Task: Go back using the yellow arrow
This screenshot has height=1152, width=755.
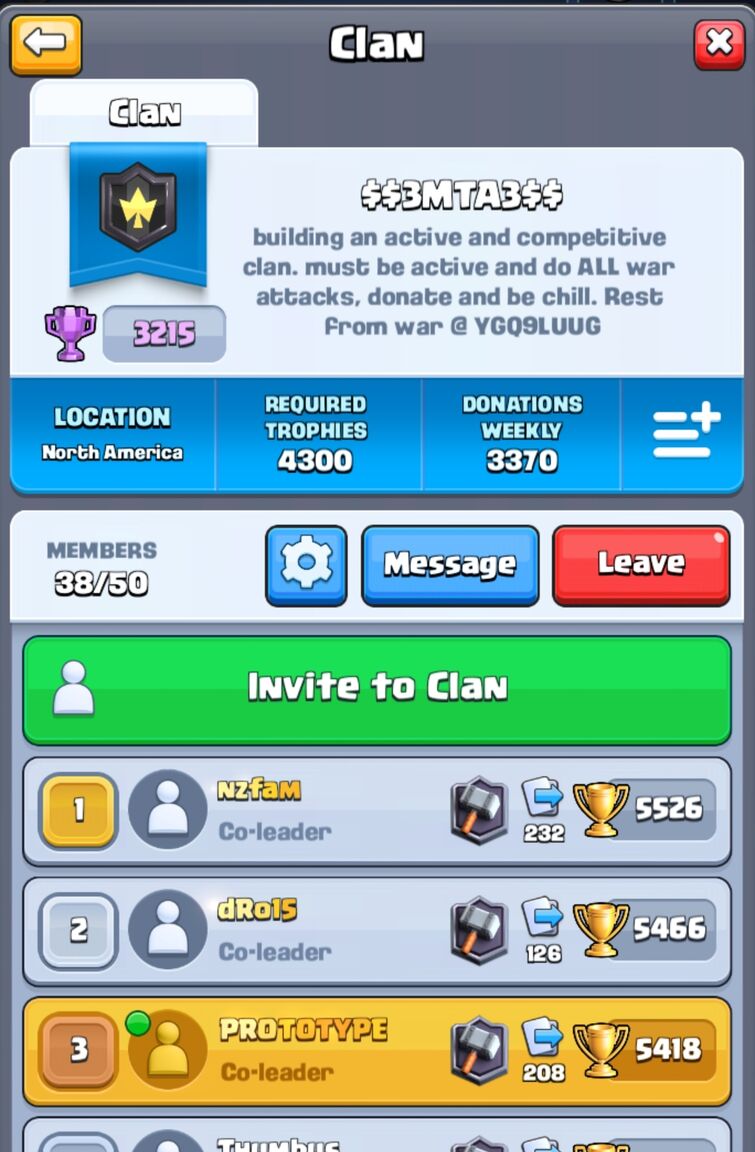Action: click(46, 44)
